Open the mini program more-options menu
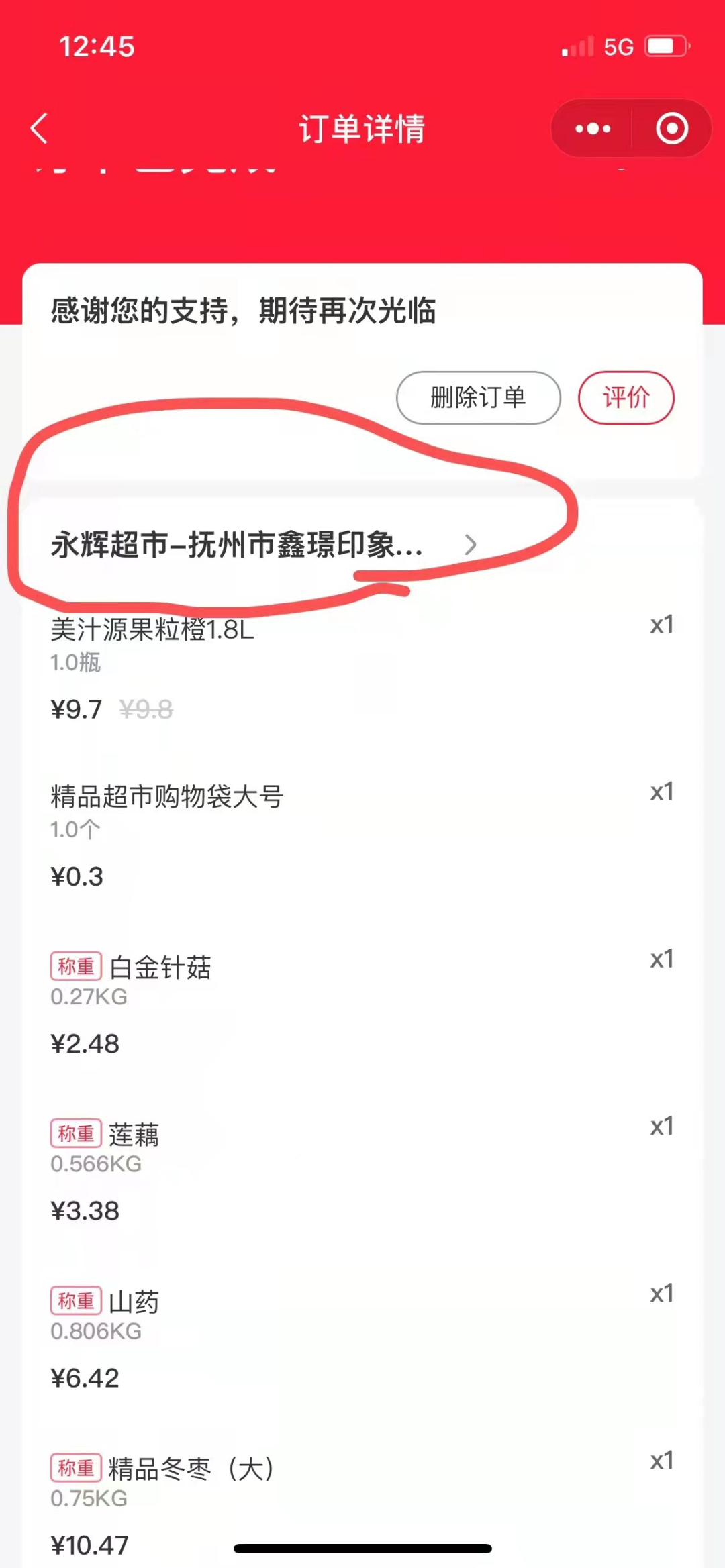The height and width of the screenshot is (1568, 725). tap(593, 128)
